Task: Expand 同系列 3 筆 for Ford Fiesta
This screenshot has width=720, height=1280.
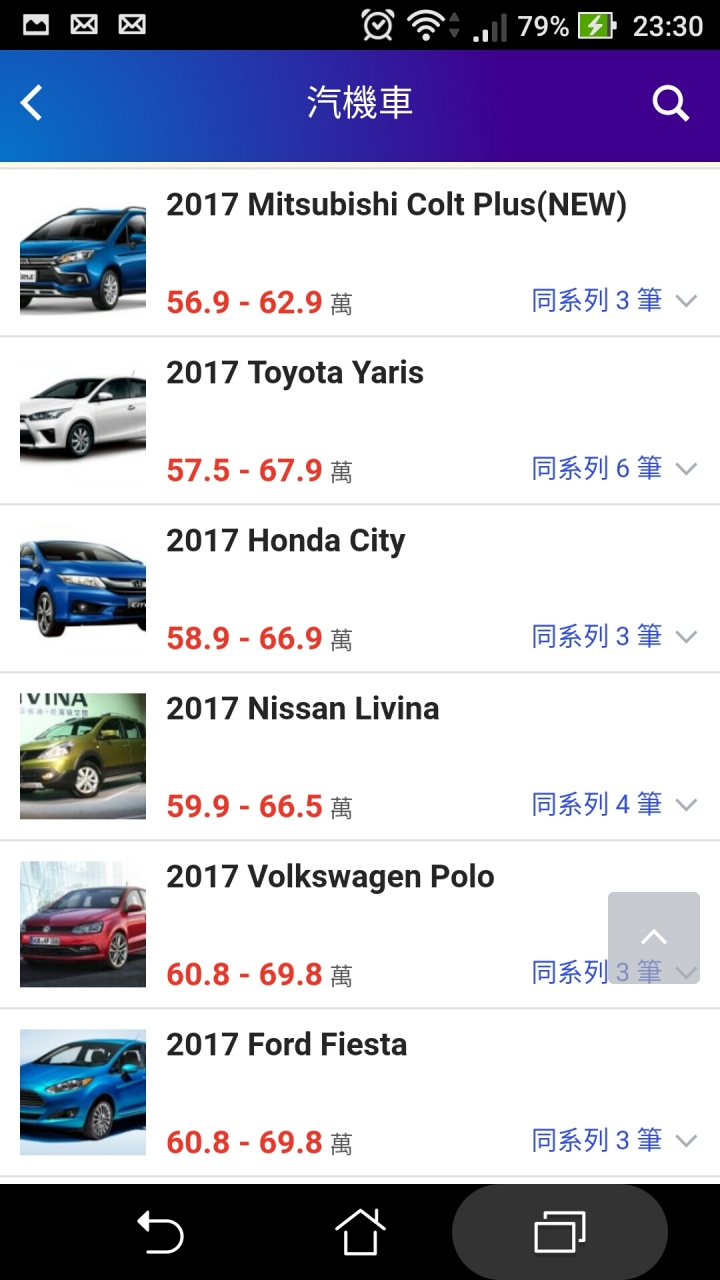Action: coord(613,1140)
